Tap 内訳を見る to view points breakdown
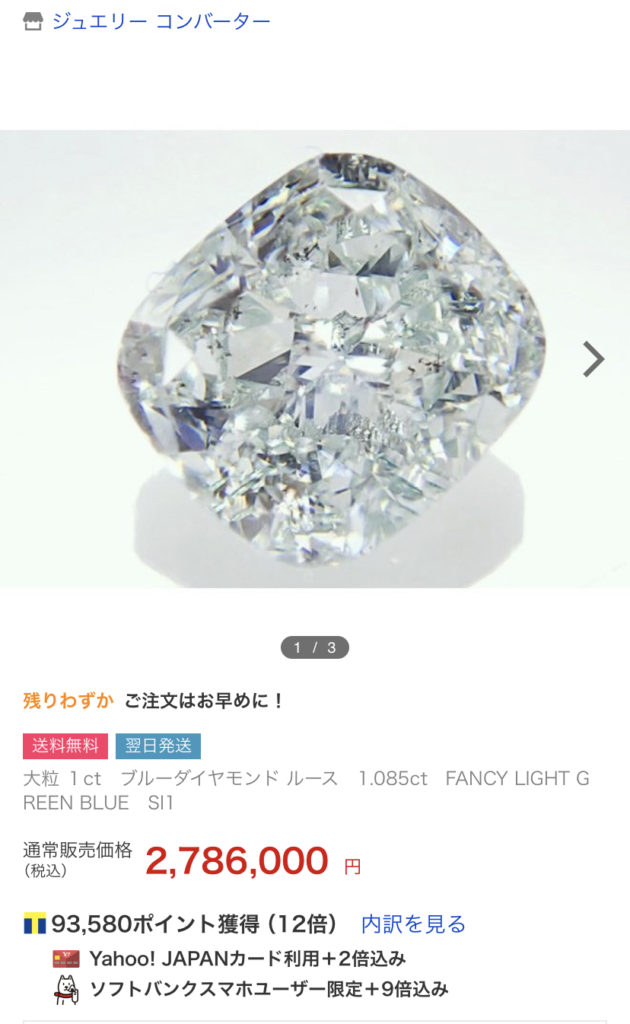The height and width of the screenshot is (1024, 630). click(413, 923)
